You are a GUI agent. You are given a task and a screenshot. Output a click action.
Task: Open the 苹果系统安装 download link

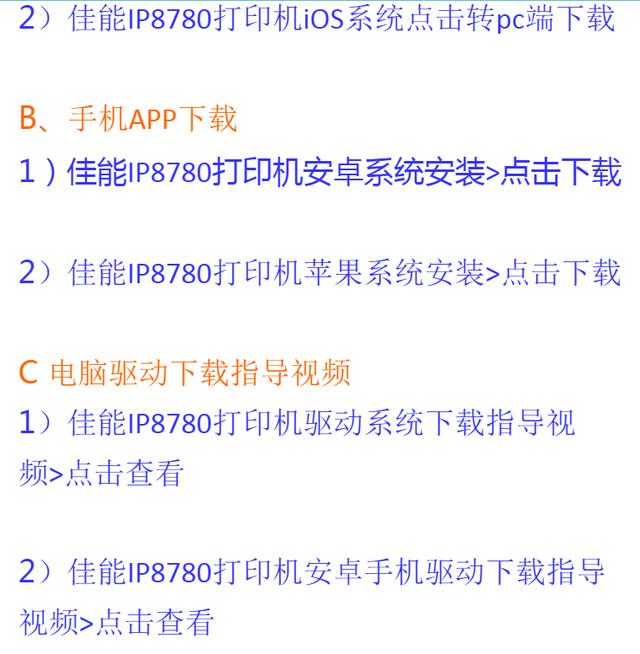tap(320, 272)
